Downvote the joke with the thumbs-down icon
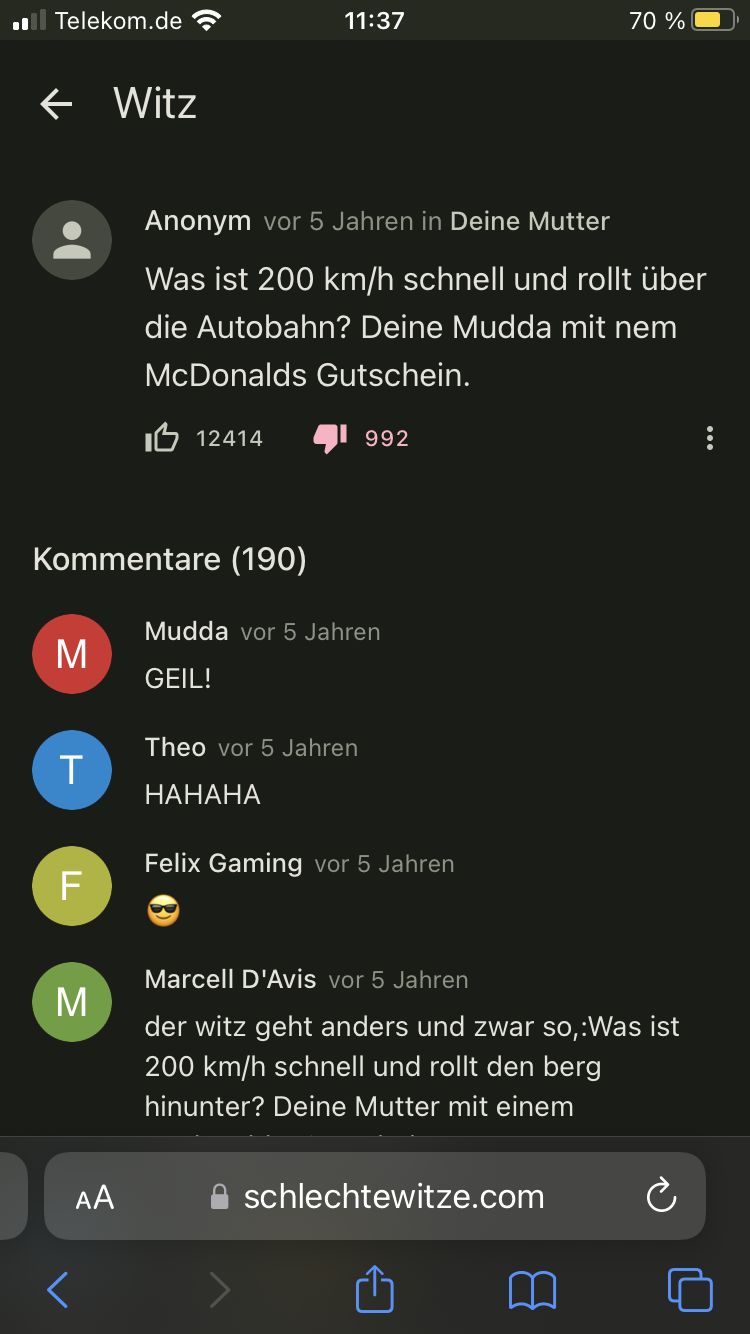750x1334 pixels. [330, 438]
